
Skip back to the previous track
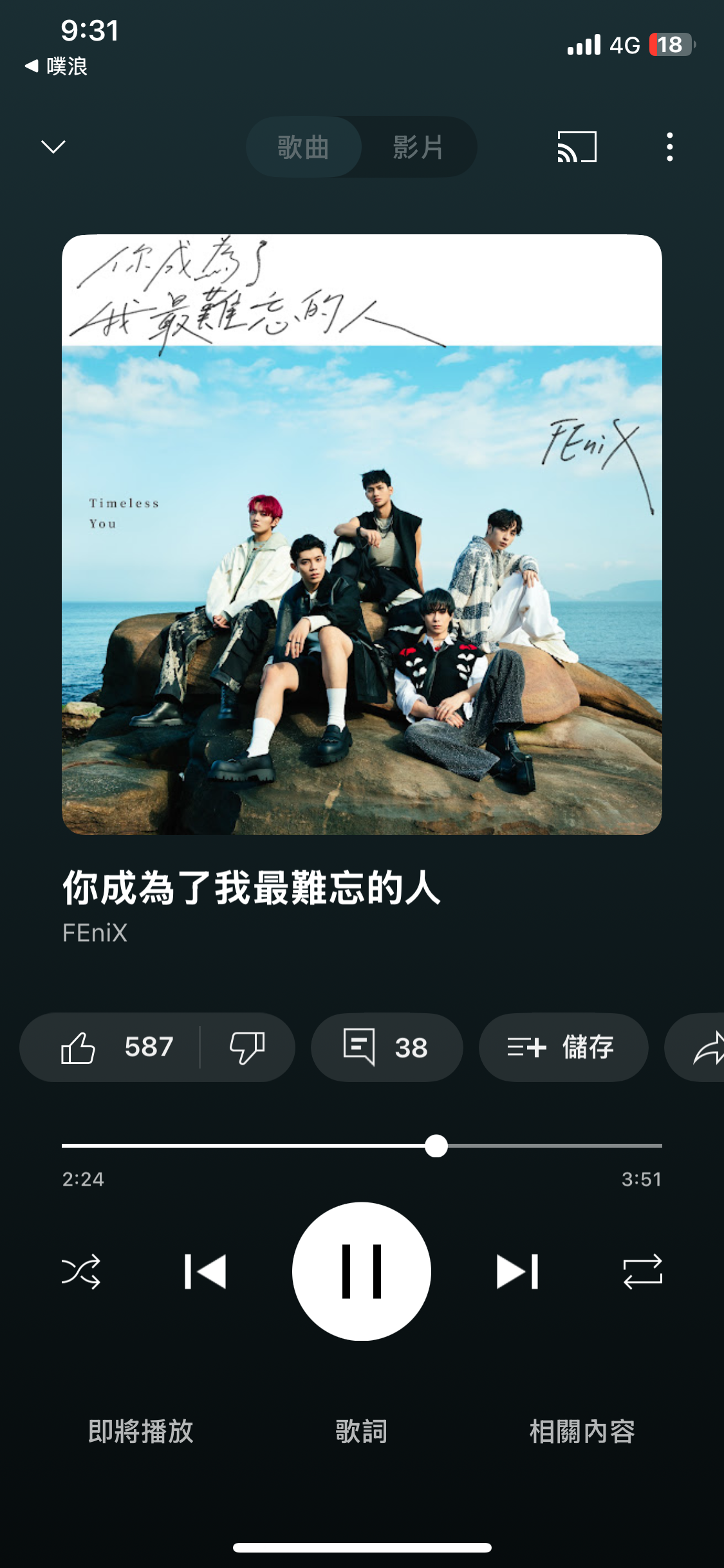(x=205, y=1271)
